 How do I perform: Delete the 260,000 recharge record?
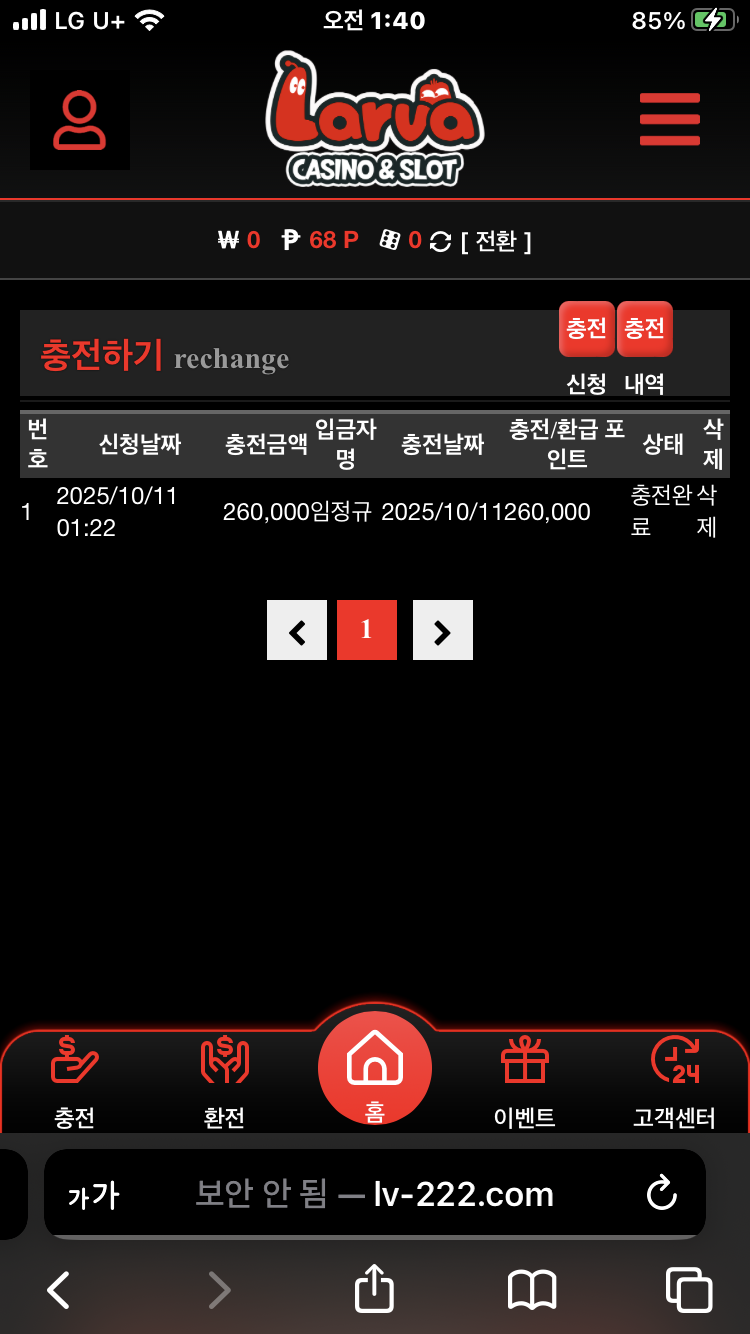[707, 511]
